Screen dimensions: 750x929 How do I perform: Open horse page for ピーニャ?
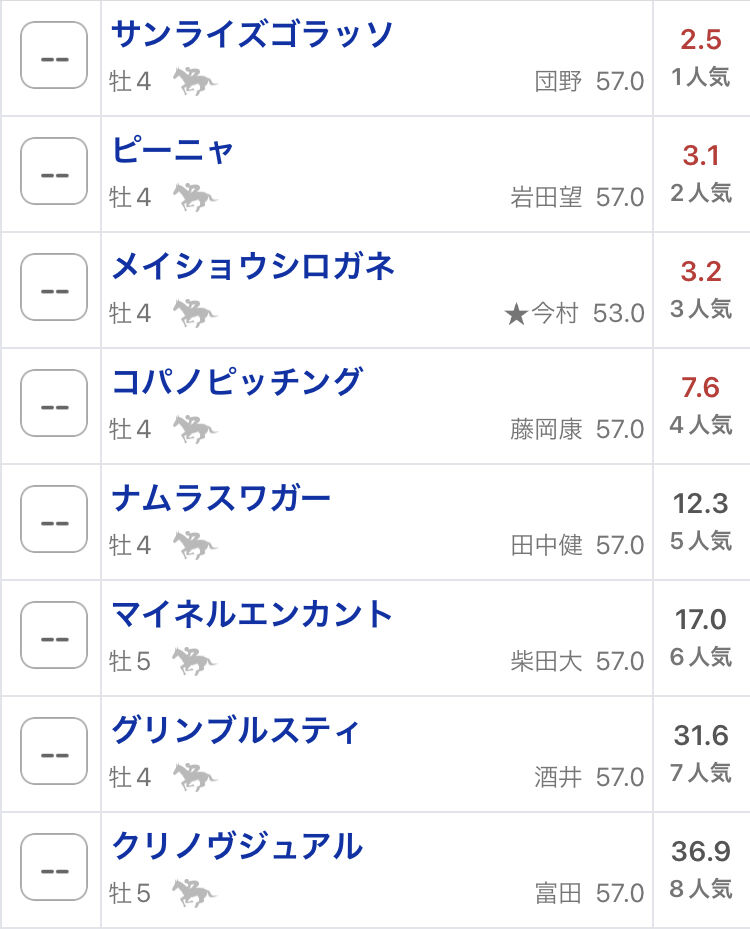172,150
